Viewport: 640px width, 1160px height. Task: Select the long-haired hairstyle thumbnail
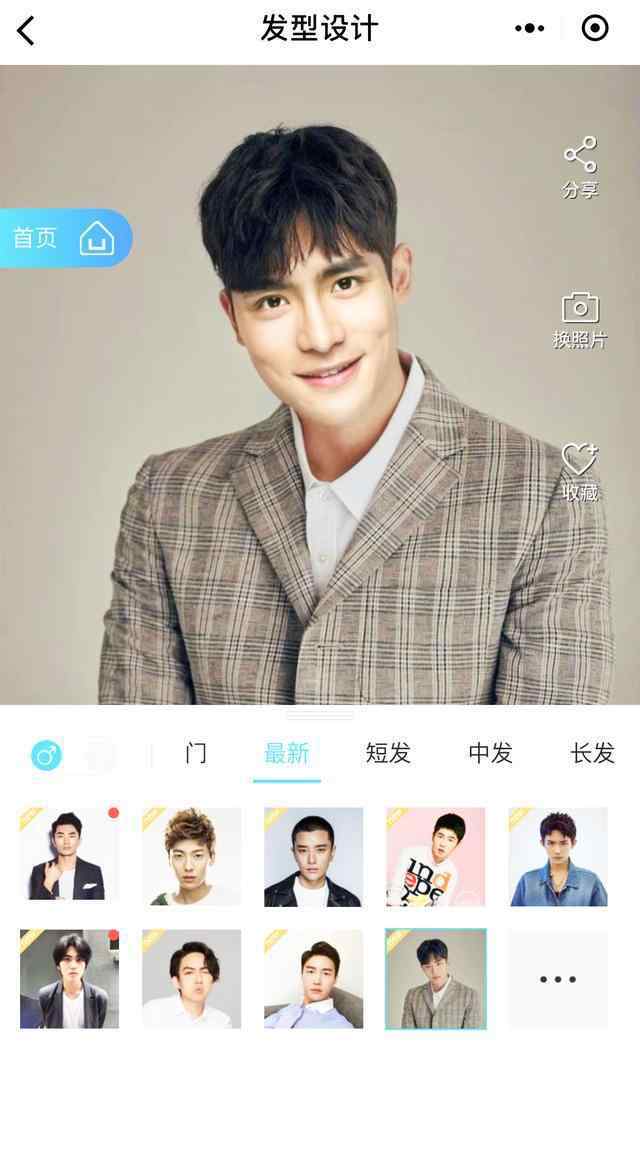69,979
